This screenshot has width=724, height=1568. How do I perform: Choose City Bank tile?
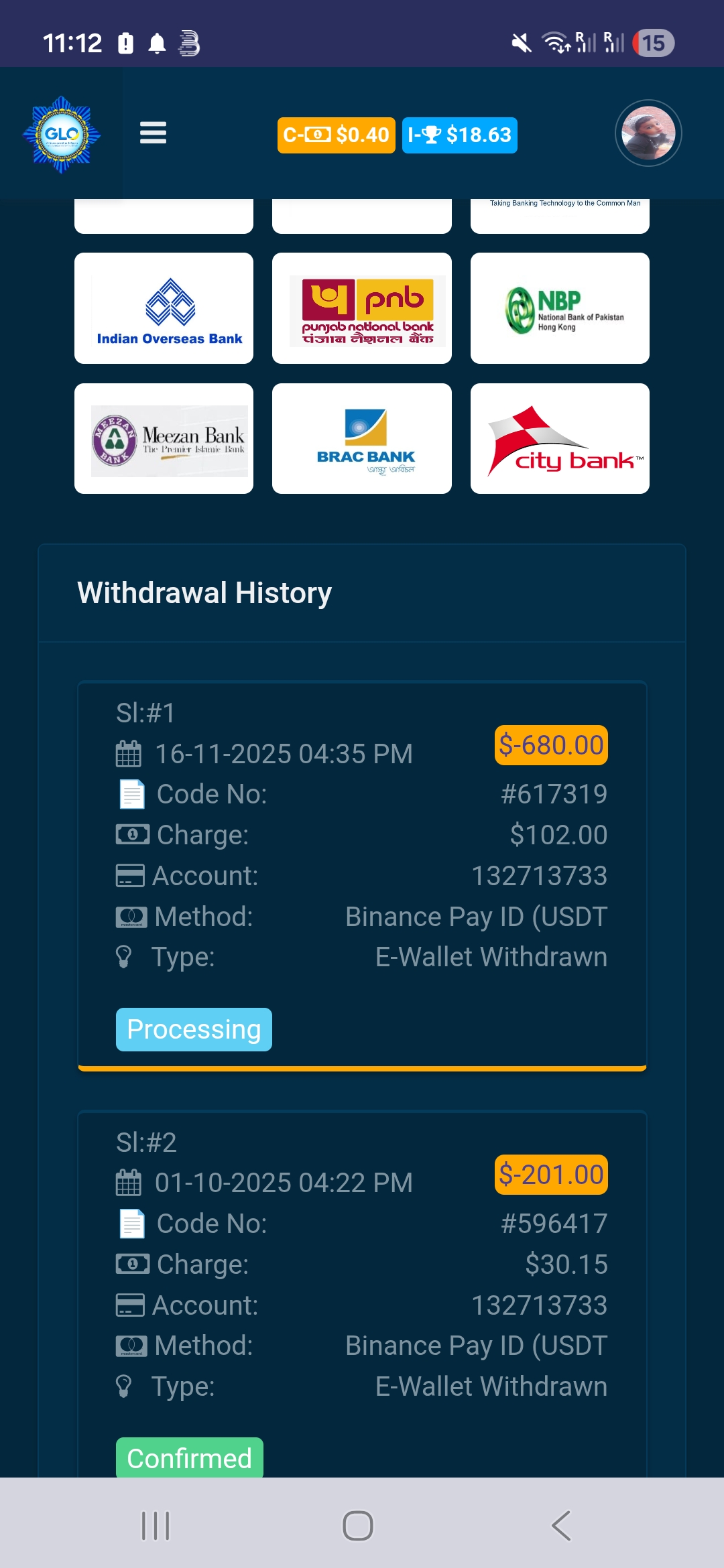point(560,439)
